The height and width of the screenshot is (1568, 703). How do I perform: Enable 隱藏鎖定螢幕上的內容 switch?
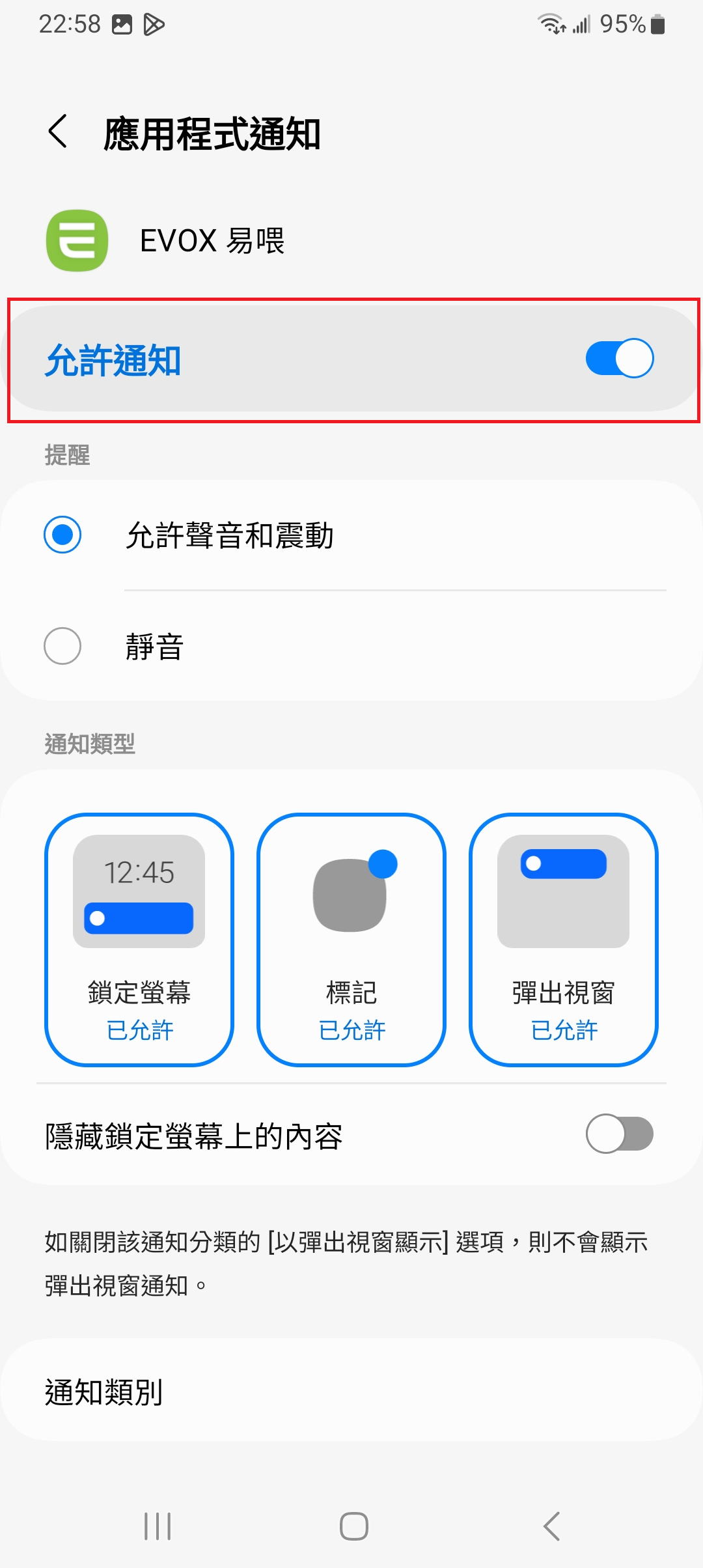tap(619, 1134)
